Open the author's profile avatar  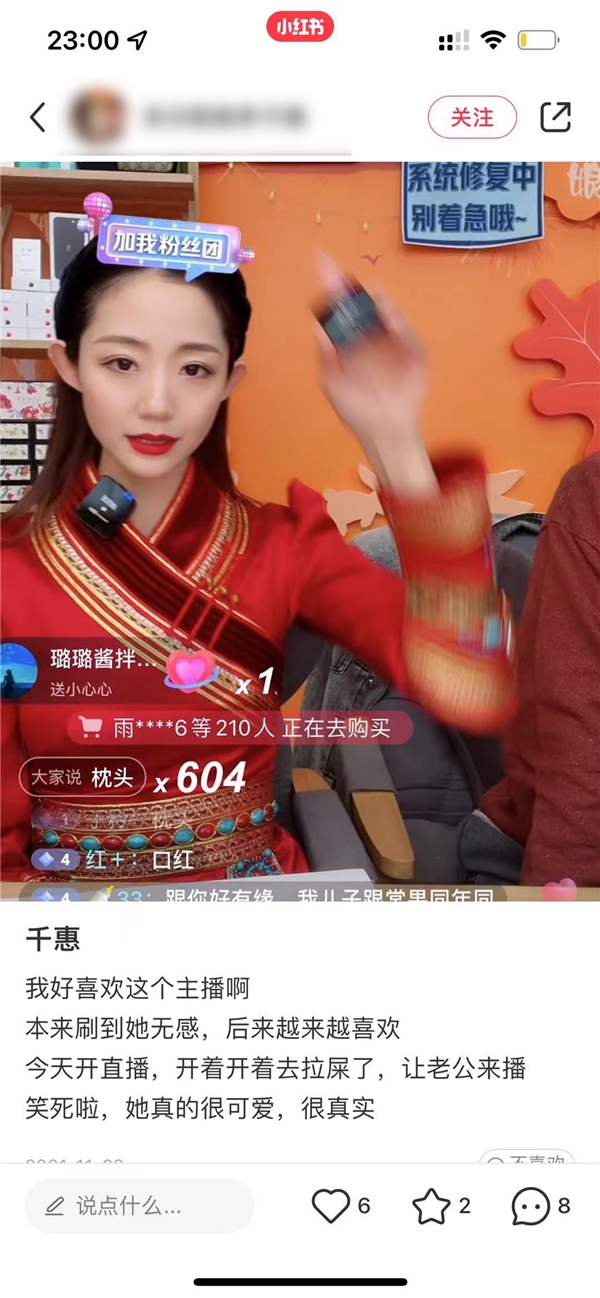click(97, 117)
